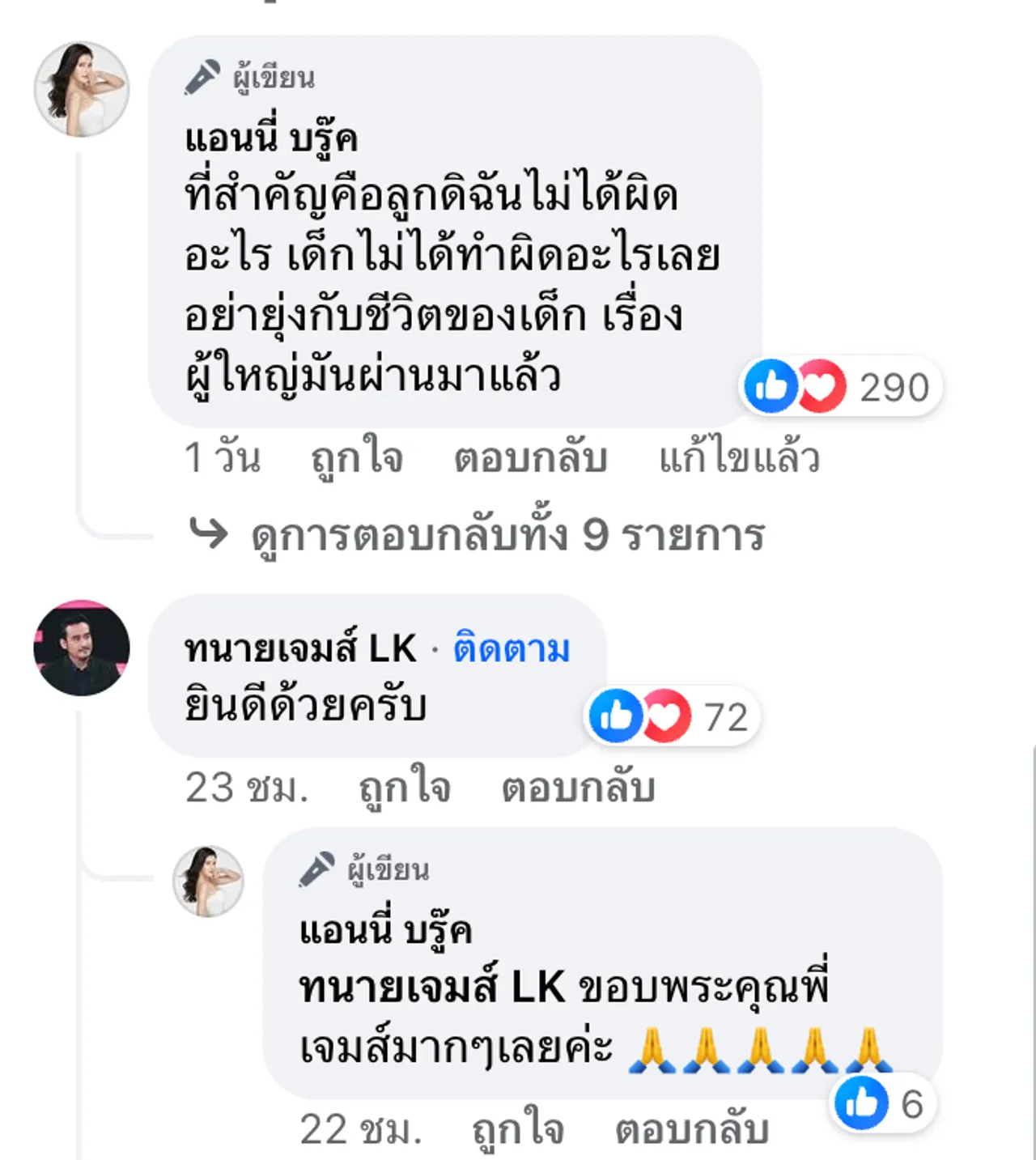Follow ทนายเจมส์ LK via ติดตาม
This screenshot has height=1160, width=1036.
(512, 649)
